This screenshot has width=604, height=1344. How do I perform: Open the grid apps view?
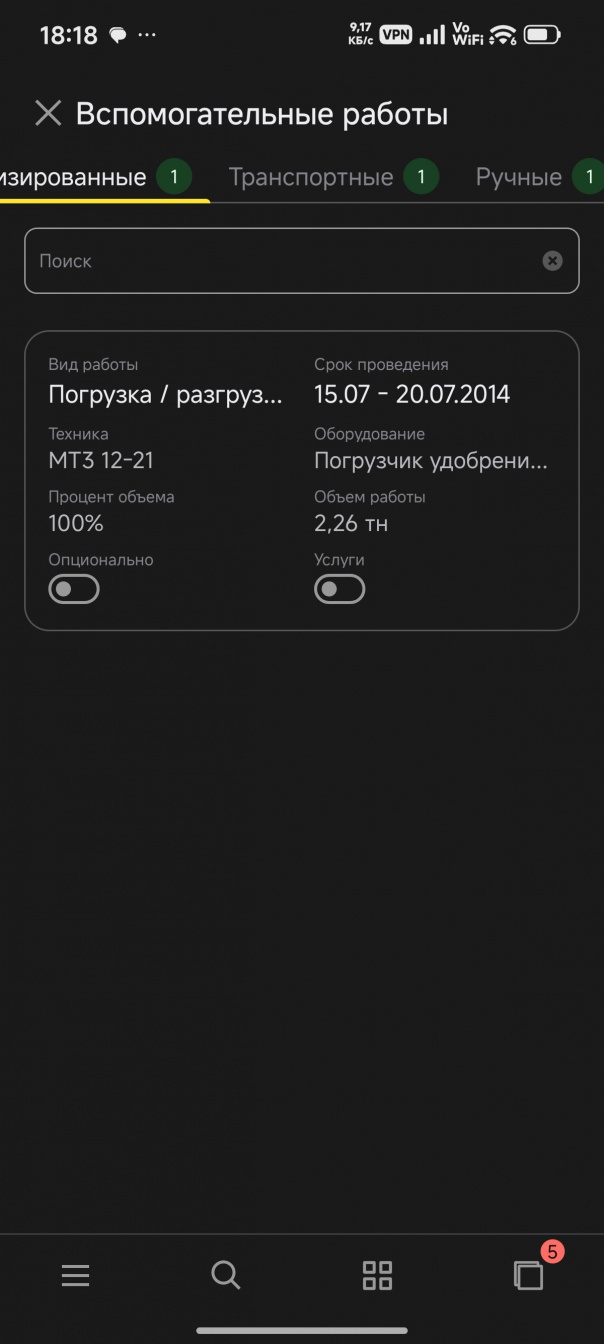click(x=377, y=1275)
